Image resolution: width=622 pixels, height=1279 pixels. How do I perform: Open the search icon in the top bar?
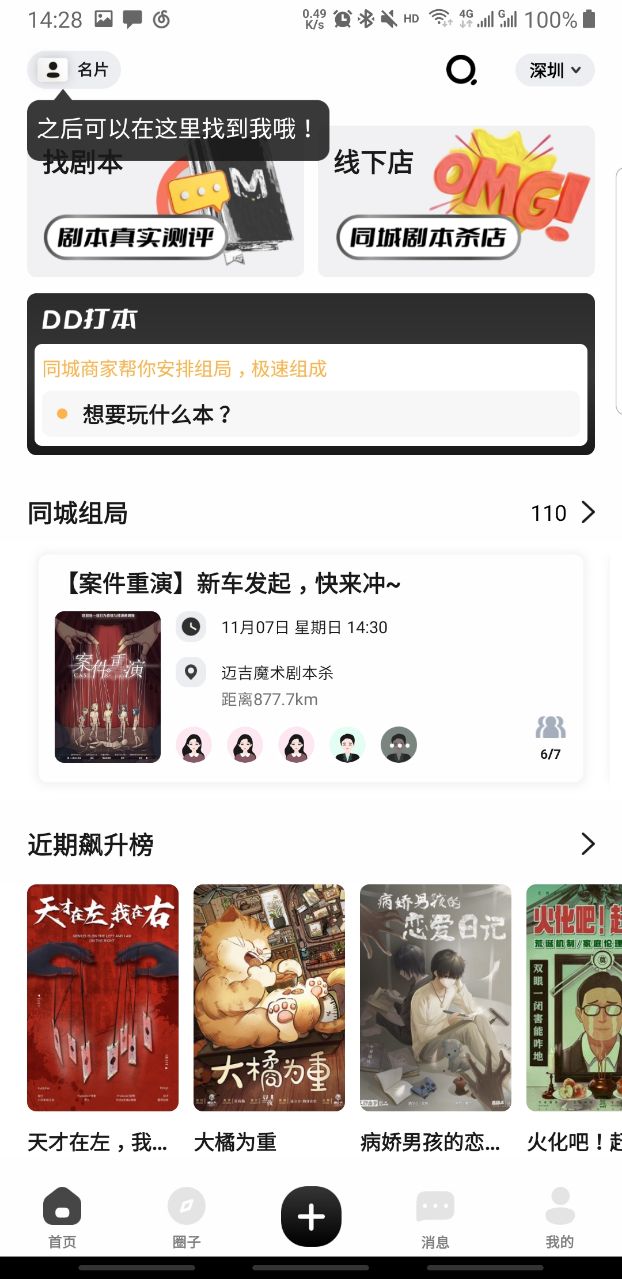[x=461, y=70]
